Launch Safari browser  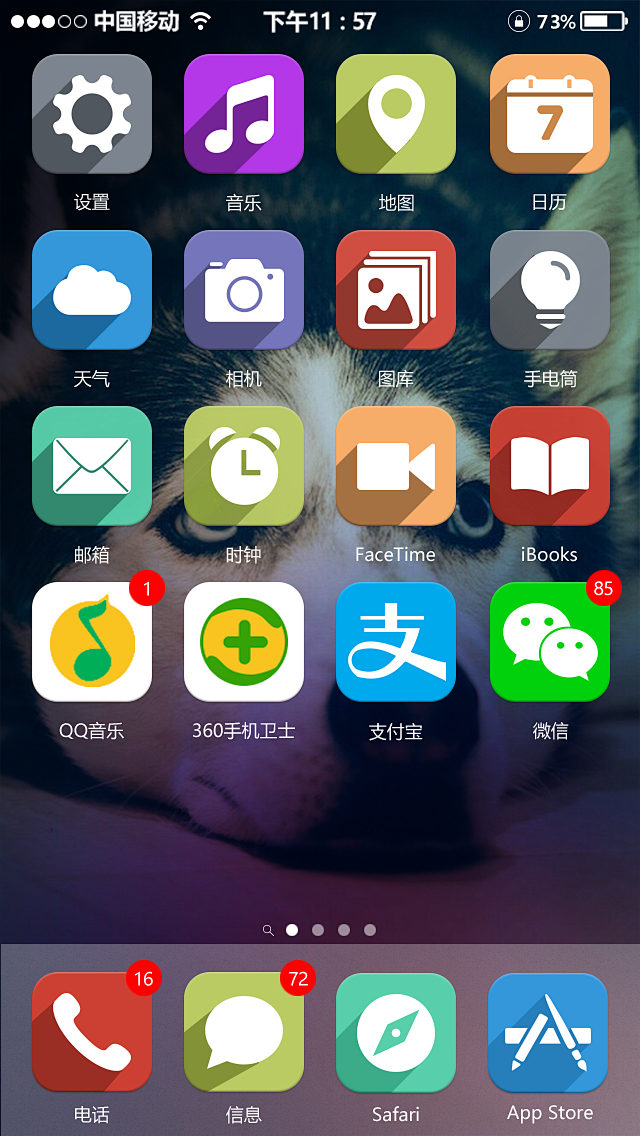396,1032
